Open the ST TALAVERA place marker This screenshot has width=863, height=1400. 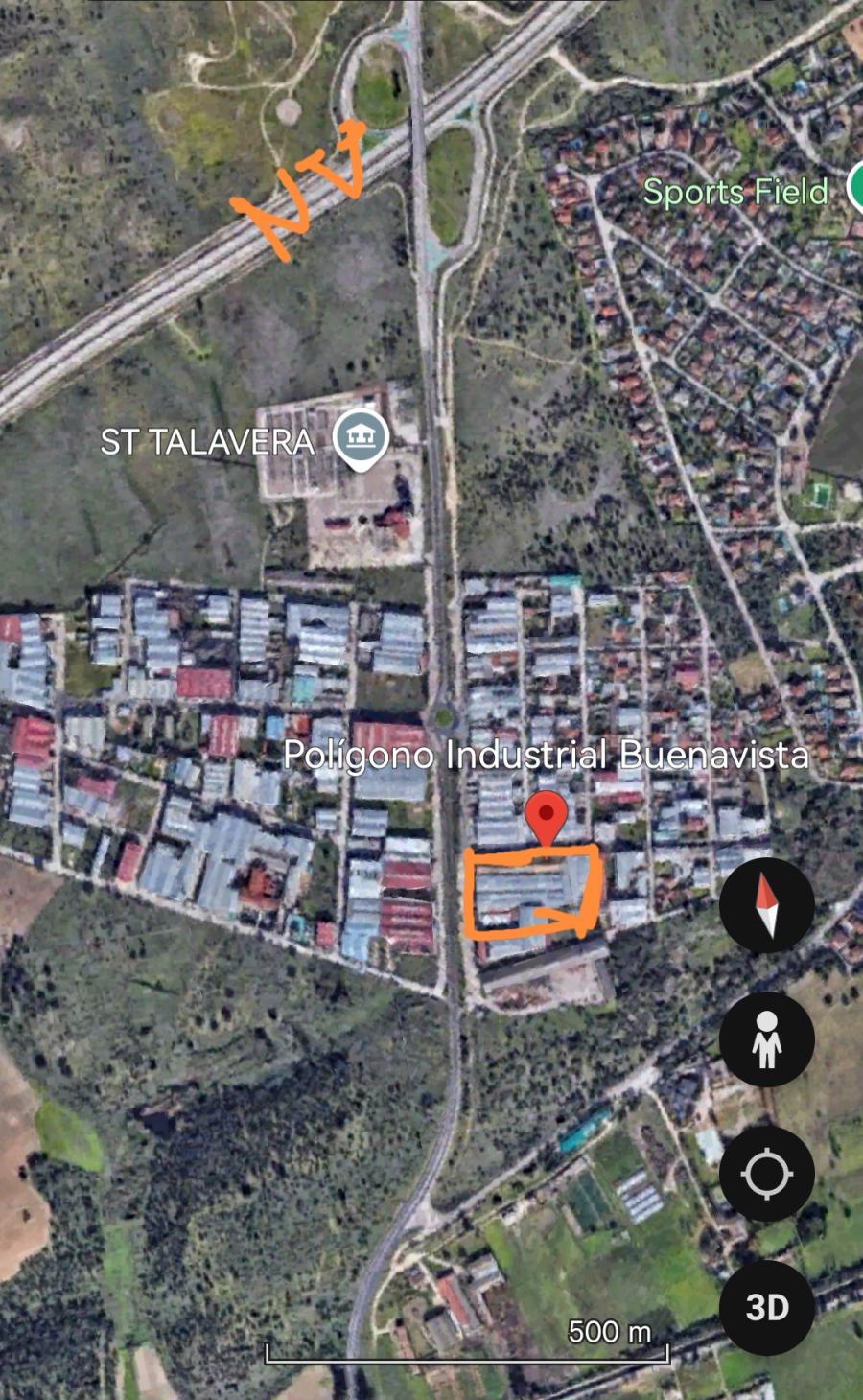pyautogui.click(x=361, y=440)
